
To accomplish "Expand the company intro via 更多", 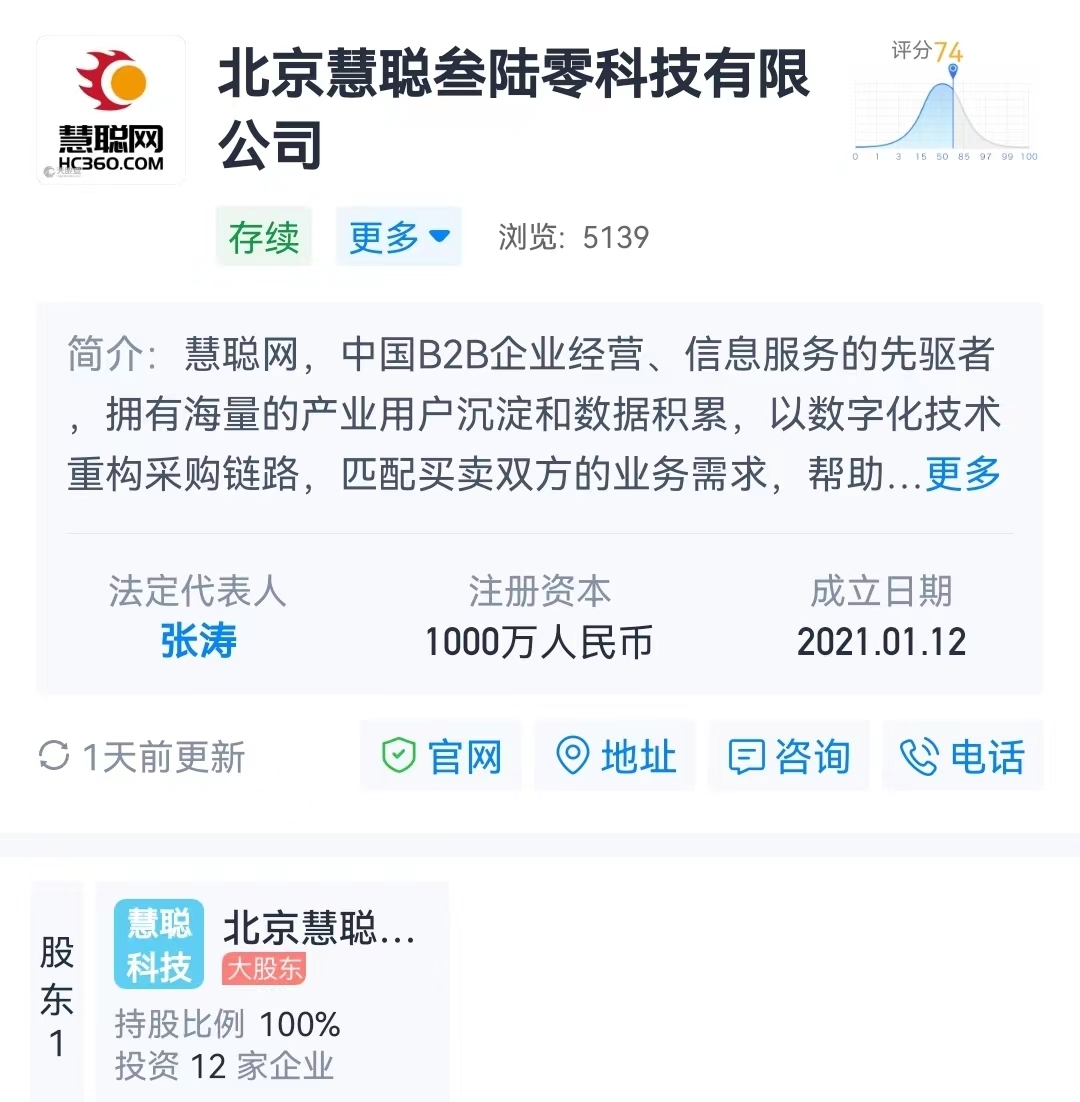I will coord(962,474).
